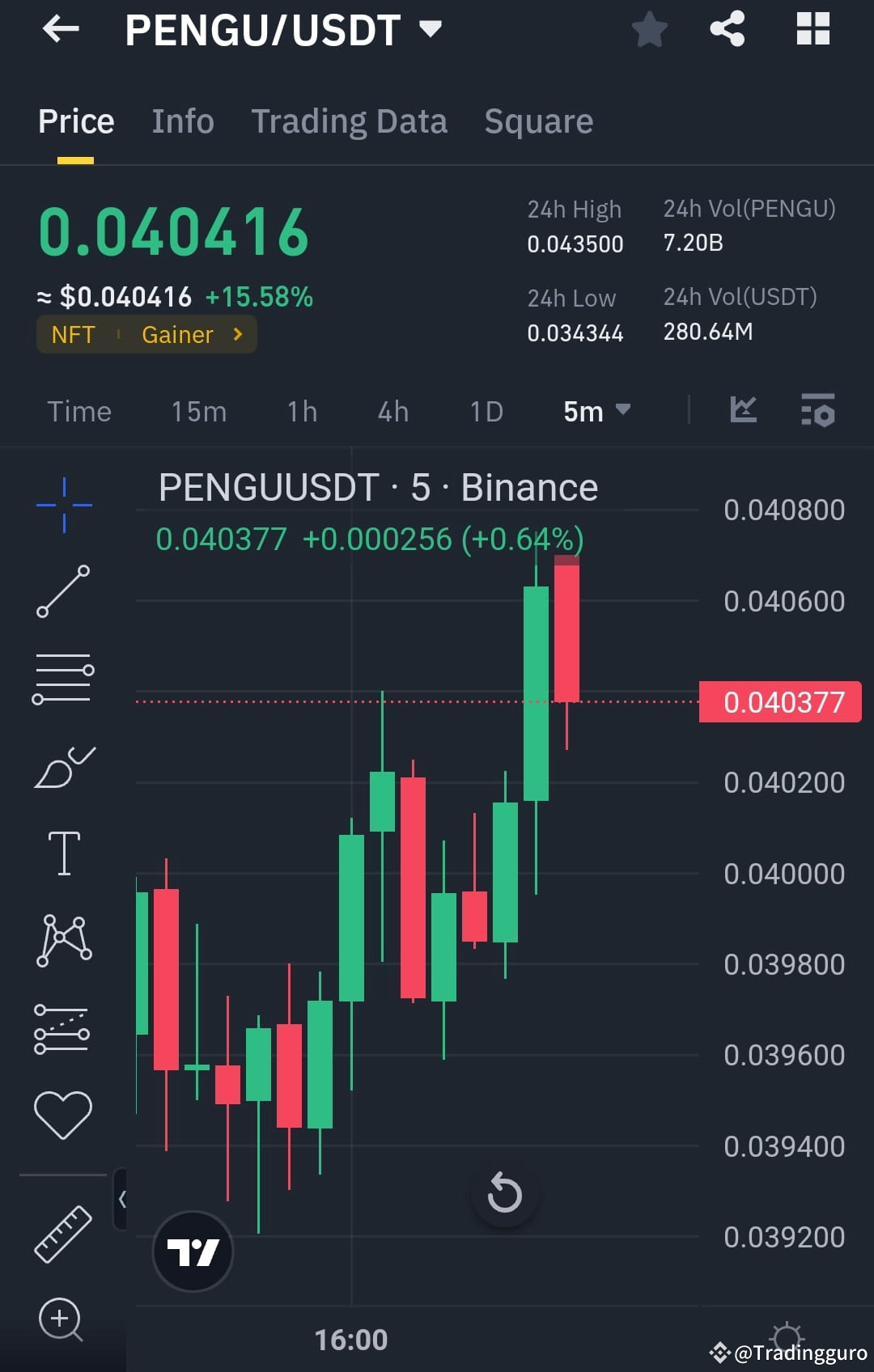Open the parallel lines drawing tool

click(63, 675)
